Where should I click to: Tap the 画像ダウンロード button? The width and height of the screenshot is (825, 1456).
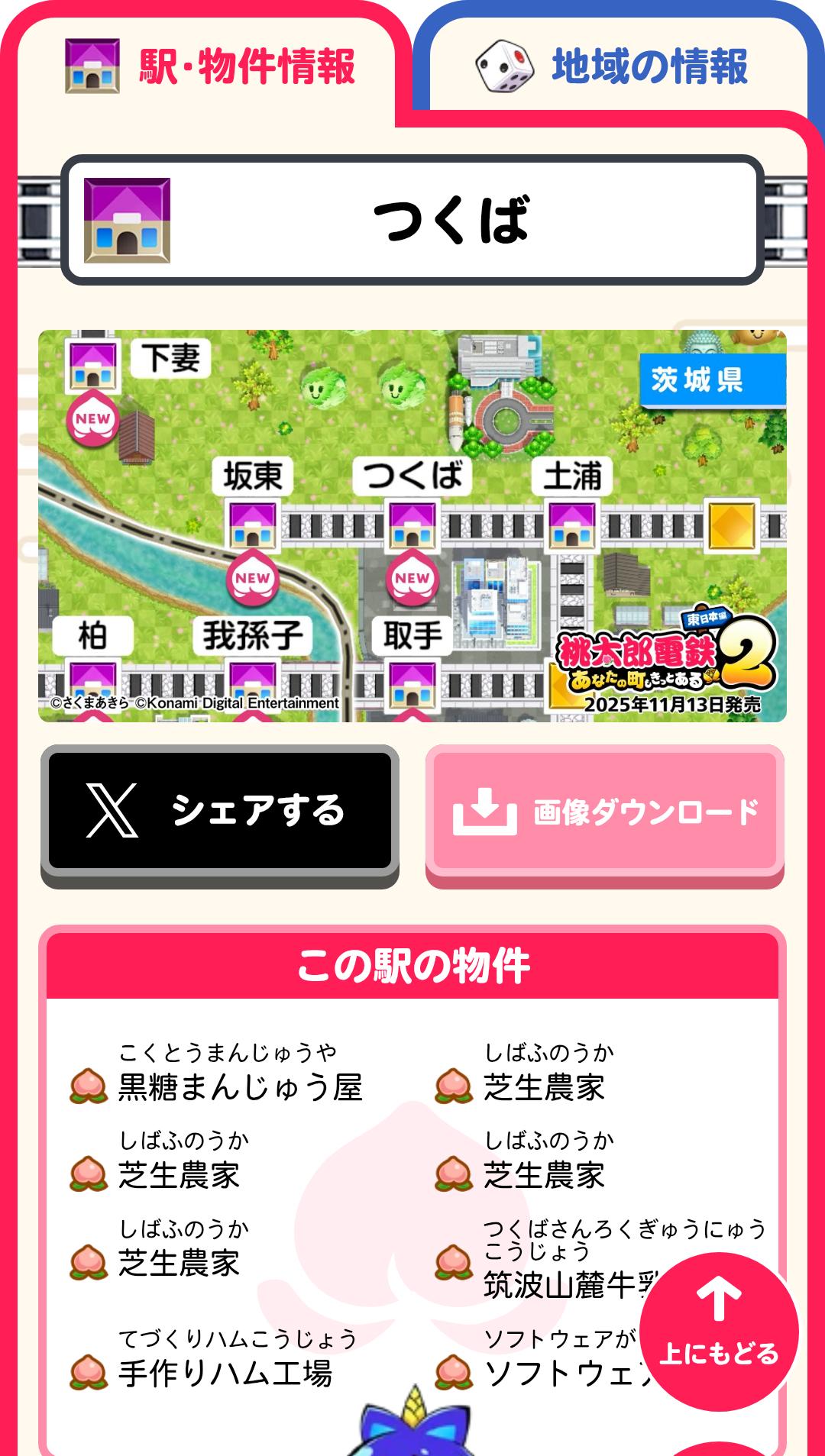click(605, 811)
